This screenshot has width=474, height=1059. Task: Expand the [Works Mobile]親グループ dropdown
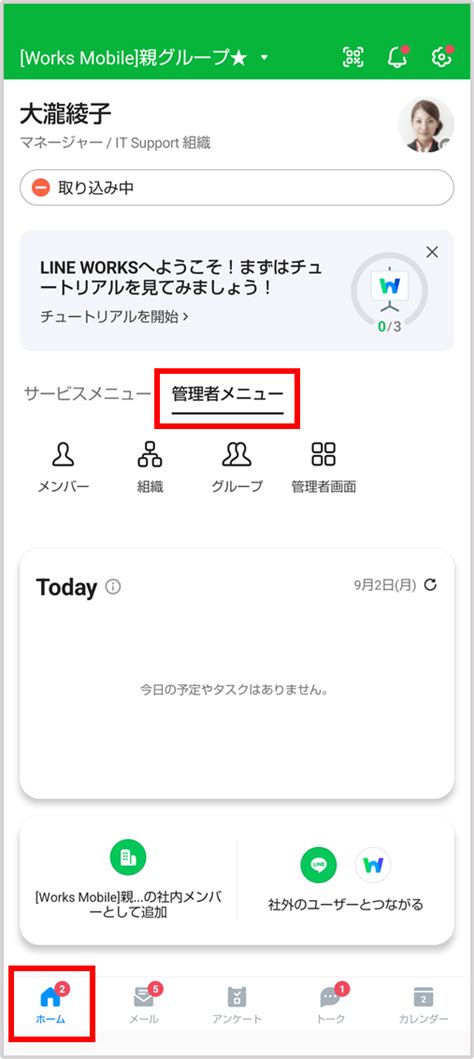[x=264, y=58]
